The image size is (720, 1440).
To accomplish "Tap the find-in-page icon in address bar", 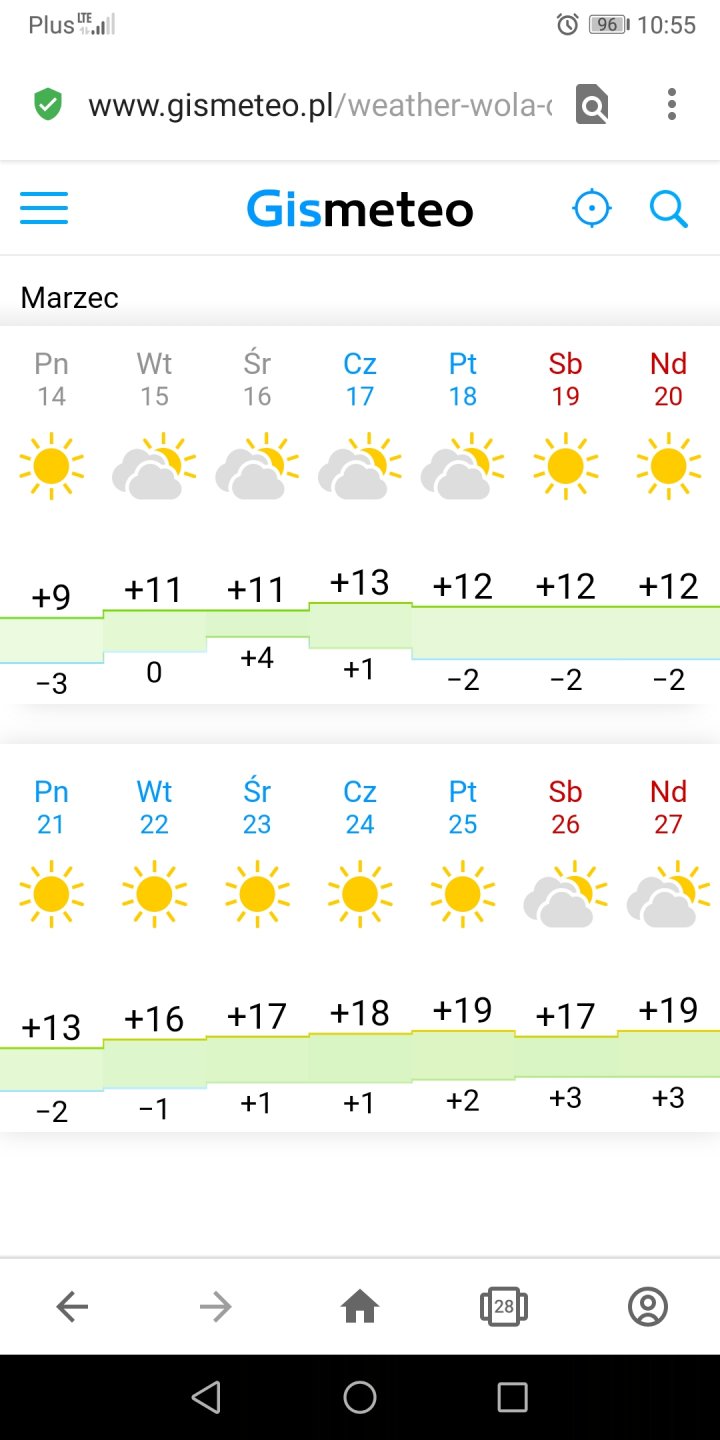I will (x=592, y=104).
